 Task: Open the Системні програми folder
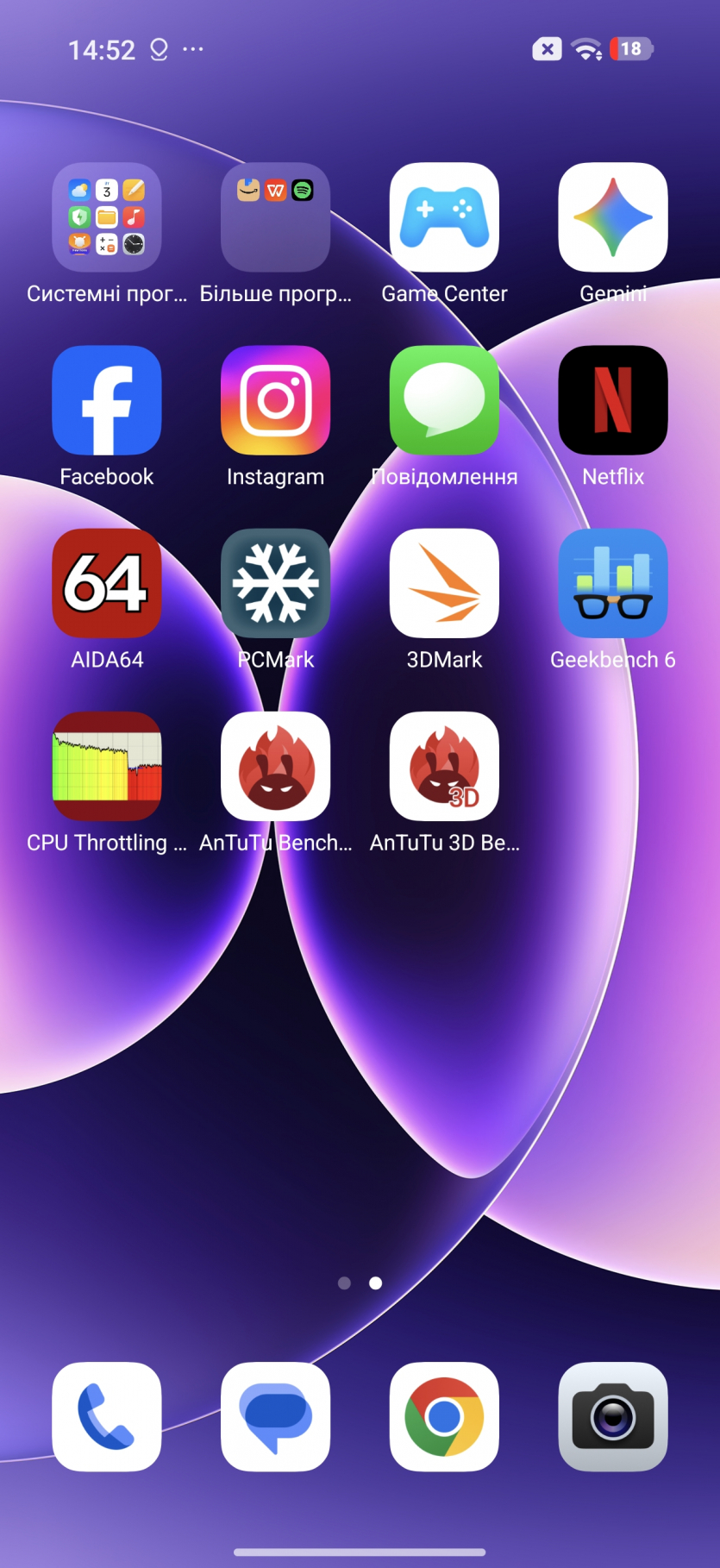tap(106, 217)
